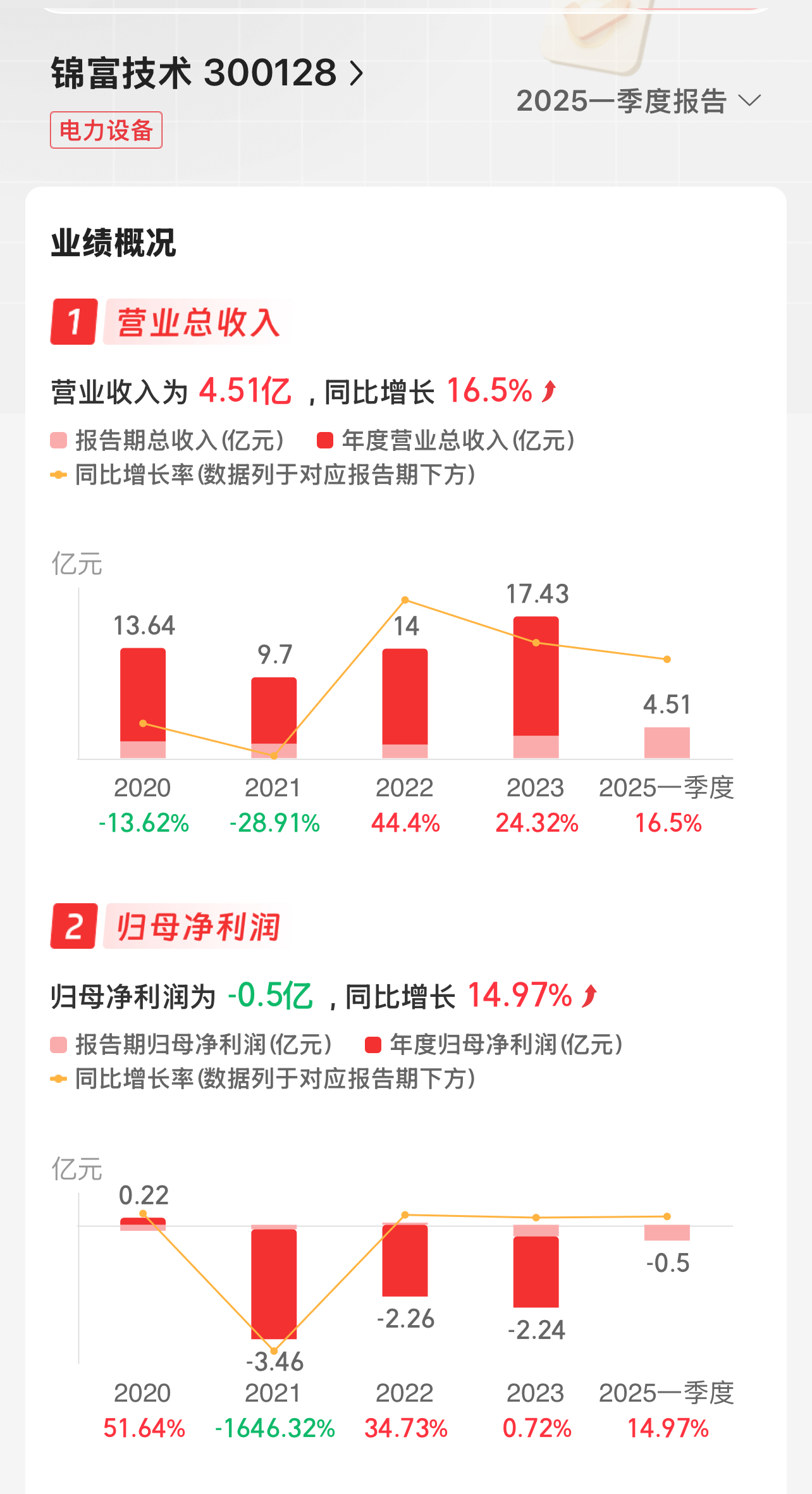
Task: Toggle 报告期归母净利润 legend in profit chart
Action: (192, 1044)
